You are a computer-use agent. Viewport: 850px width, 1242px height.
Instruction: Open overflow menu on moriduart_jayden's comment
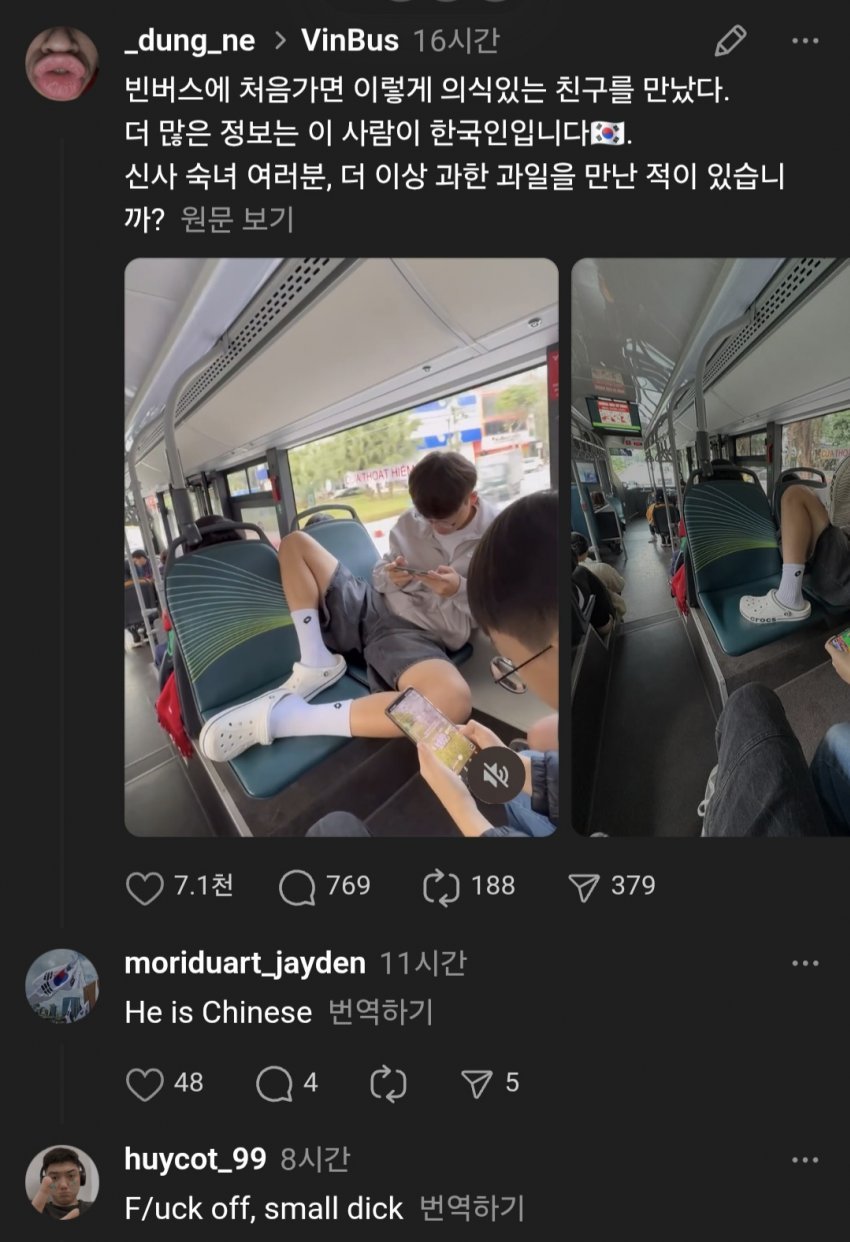coord(805,963)
